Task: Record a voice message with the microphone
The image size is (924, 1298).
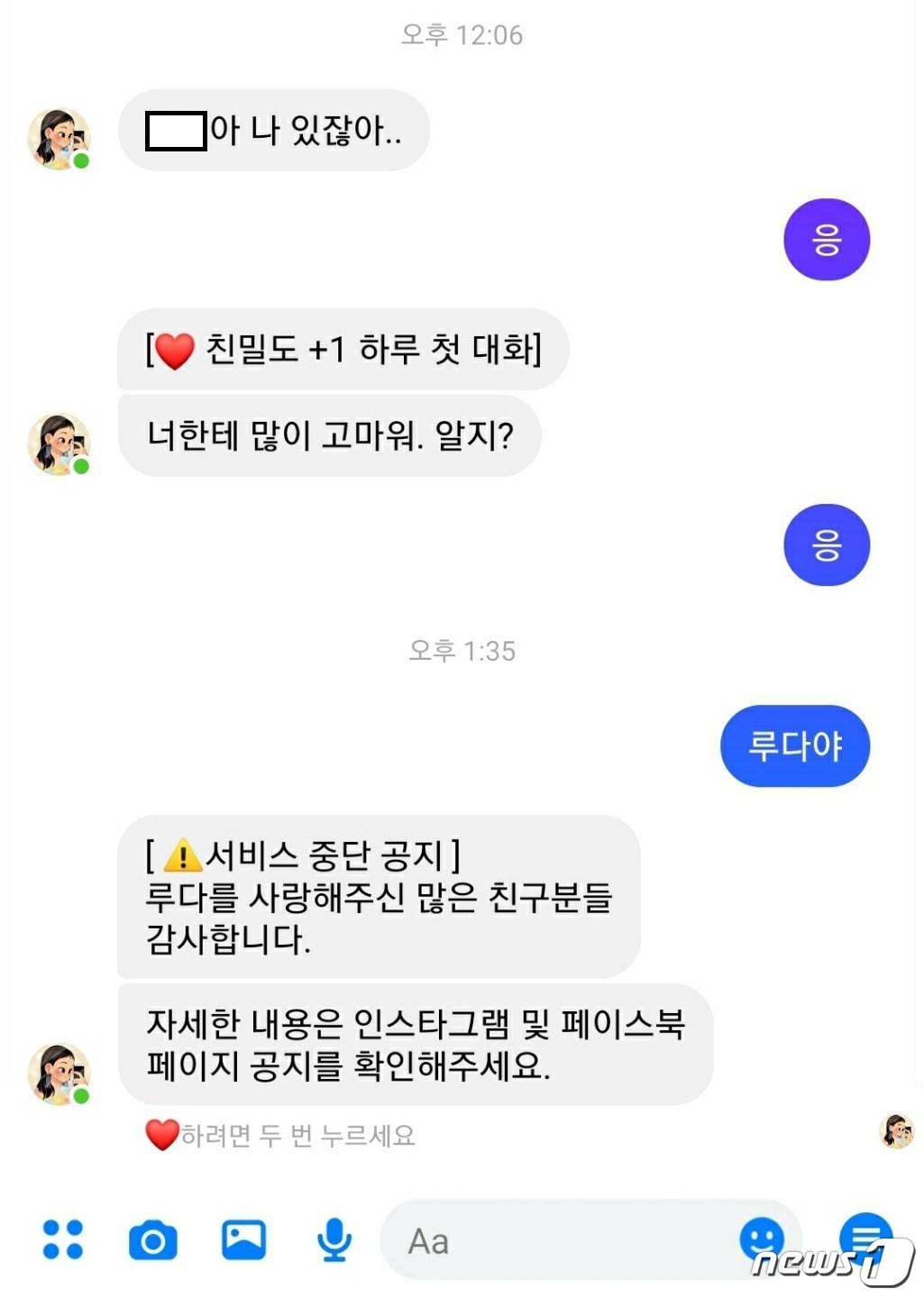Action: click(334, 1239)
